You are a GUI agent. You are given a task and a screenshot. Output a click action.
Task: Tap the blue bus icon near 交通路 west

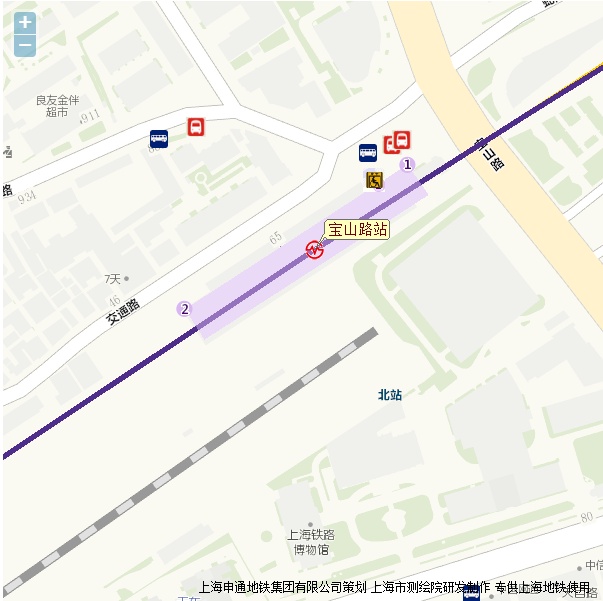pos(159,139)
